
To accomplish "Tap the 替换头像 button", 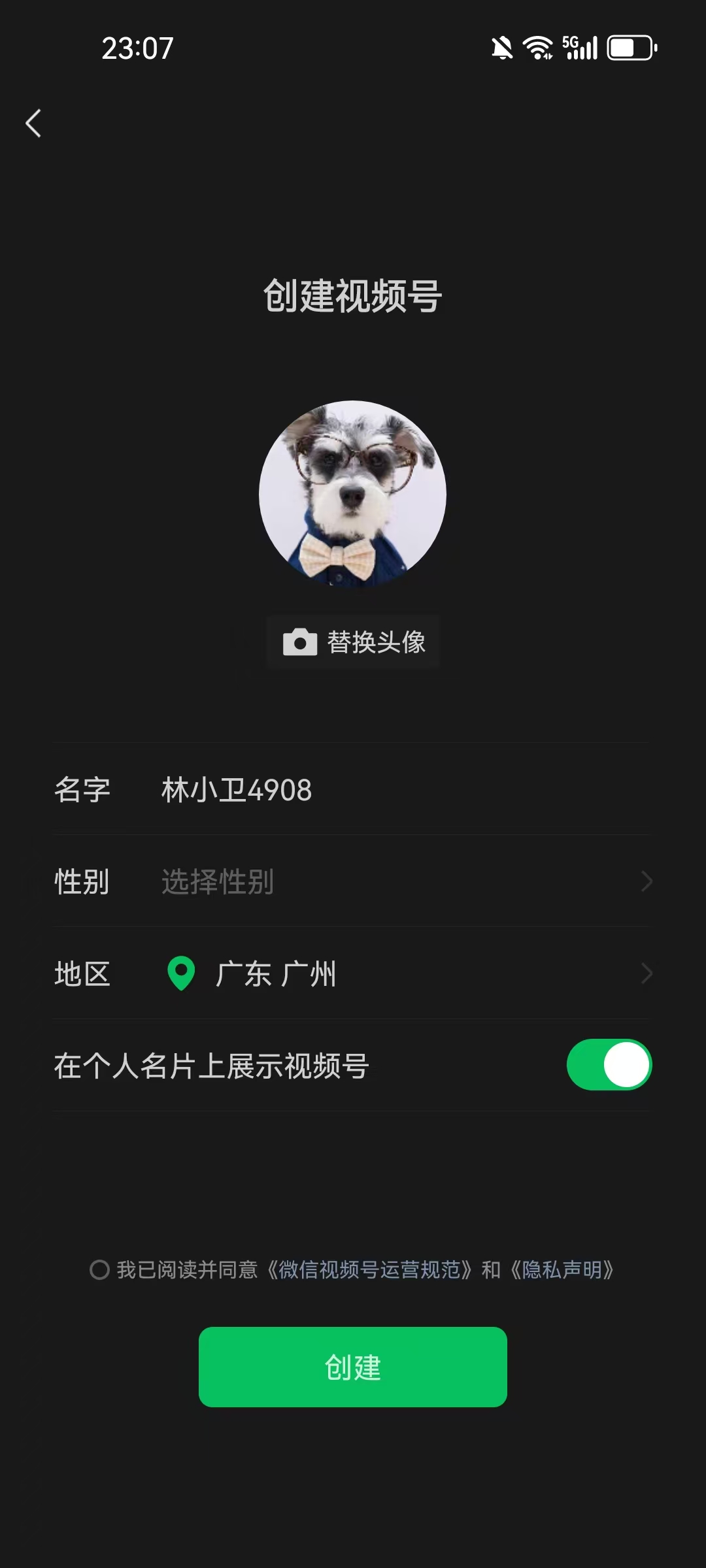I will (353, 642).
